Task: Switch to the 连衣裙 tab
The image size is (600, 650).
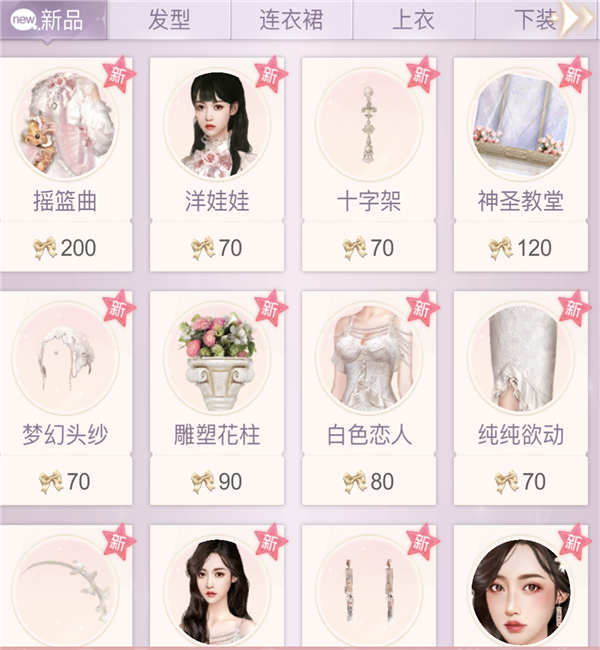Action: point(291,21)
